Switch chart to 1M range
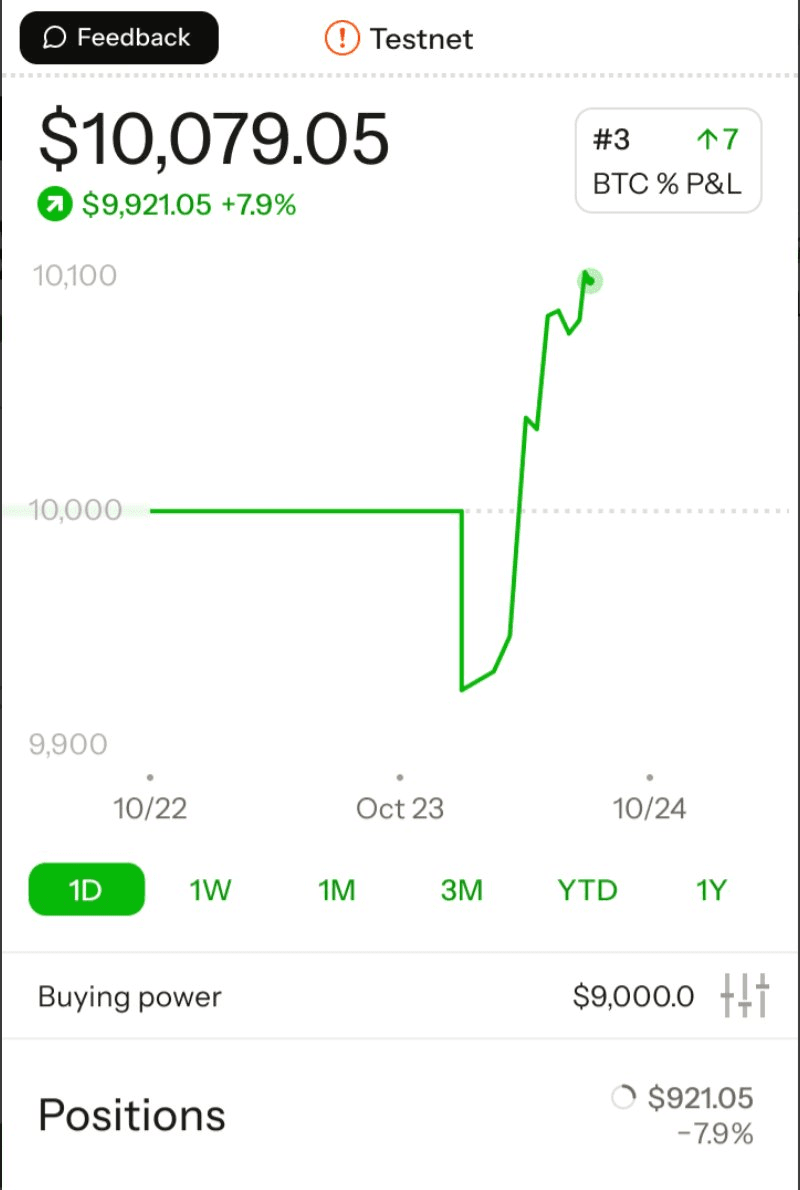Image resolution: width=800 pixels, height=1190 pixels. coord(337,889)
